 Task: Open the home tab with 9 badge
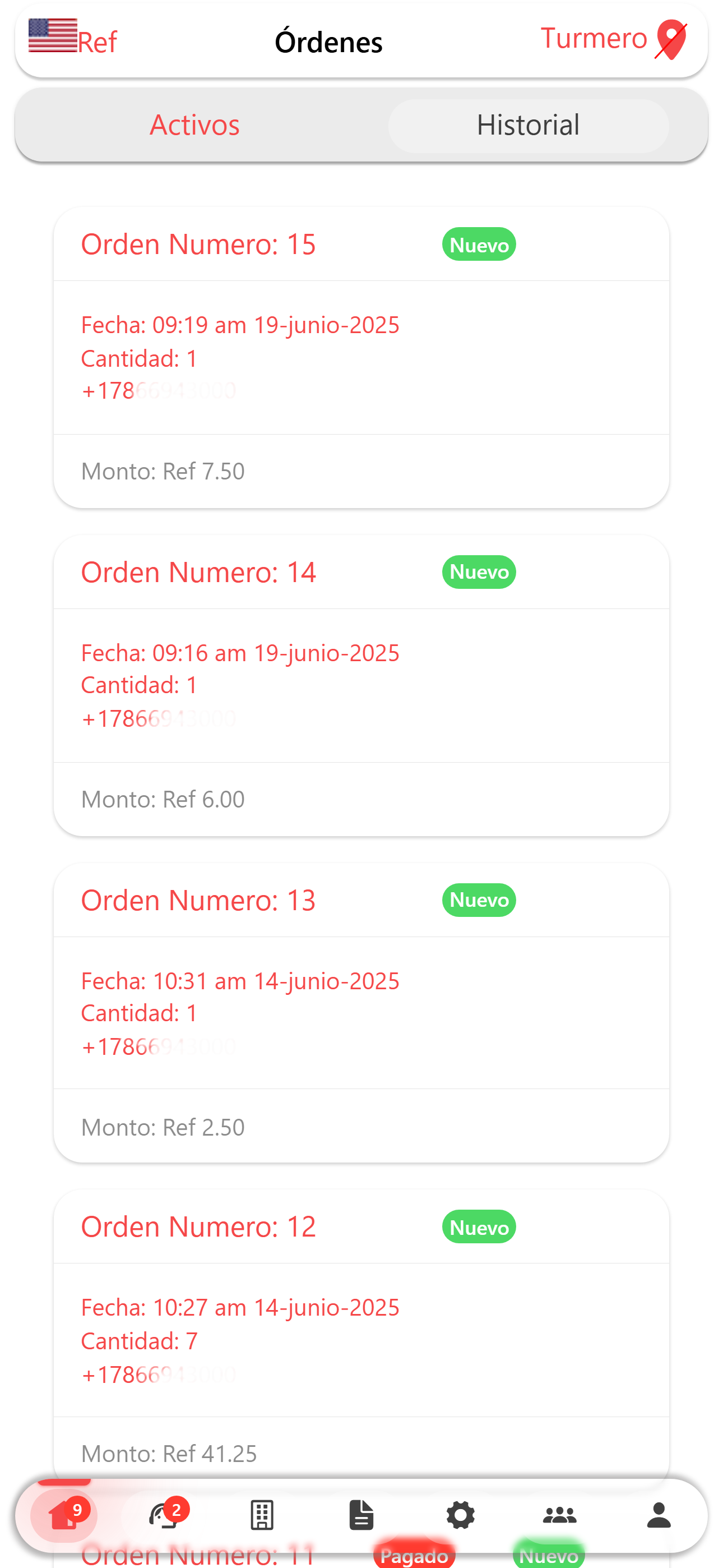[64, 1515]
